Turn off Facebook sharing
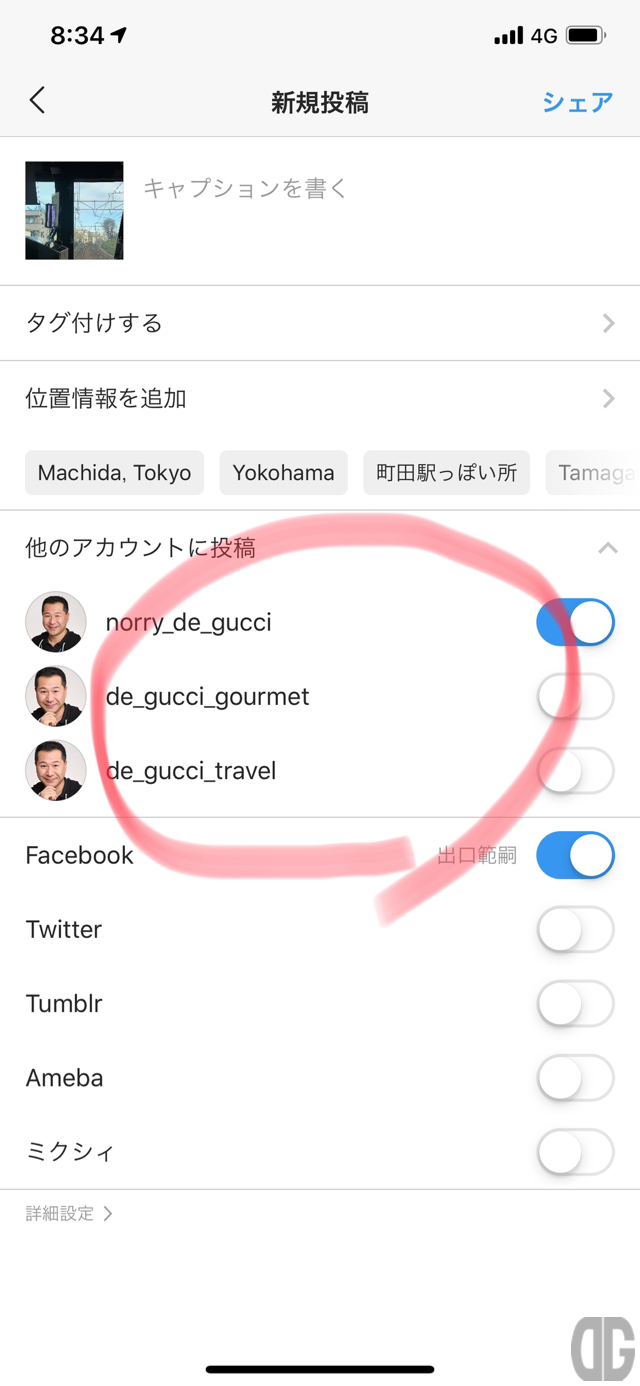This screenshot has width=640, height=1386. (575, 855)
